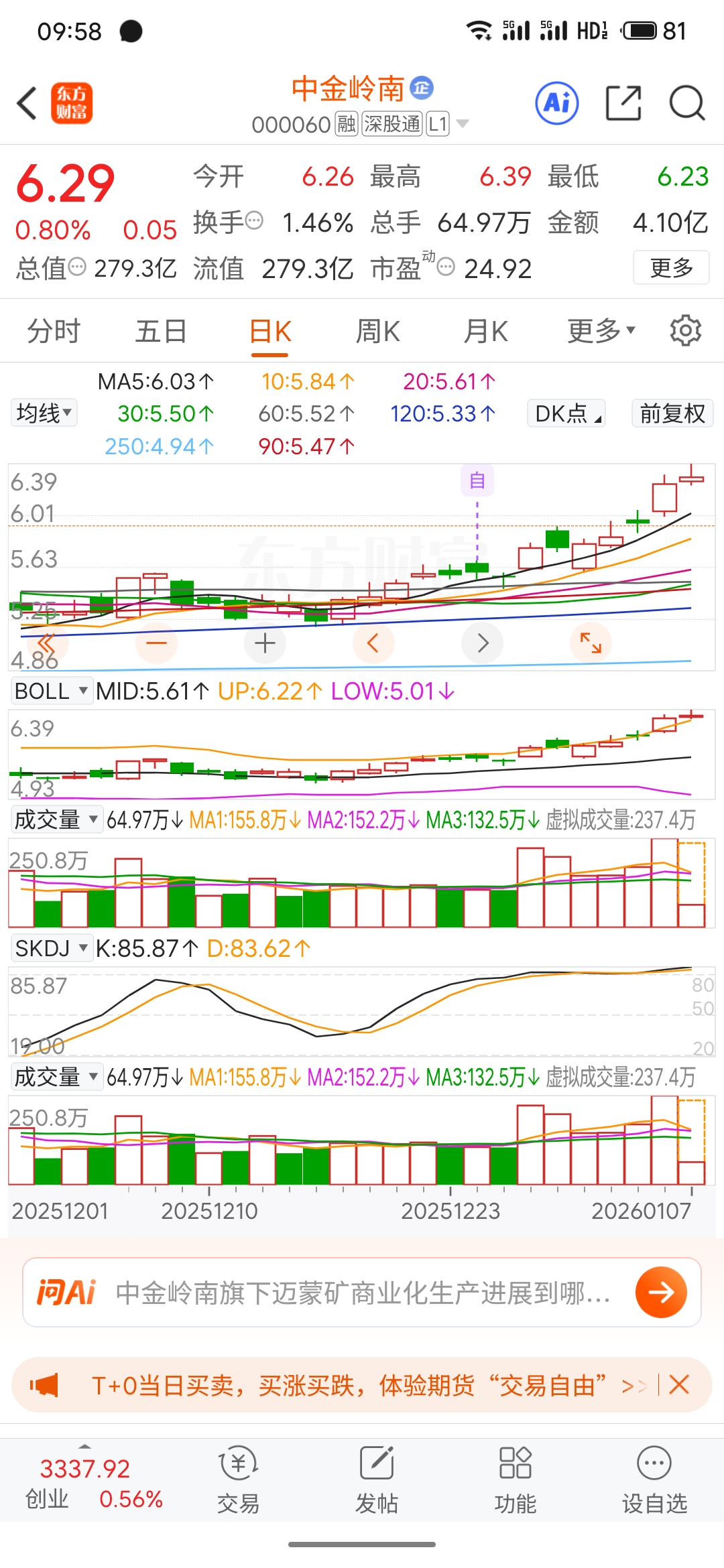Switch to the 五日 chart tab
Viewport: 724px width, 1568px height.
(x=161, y=331)
